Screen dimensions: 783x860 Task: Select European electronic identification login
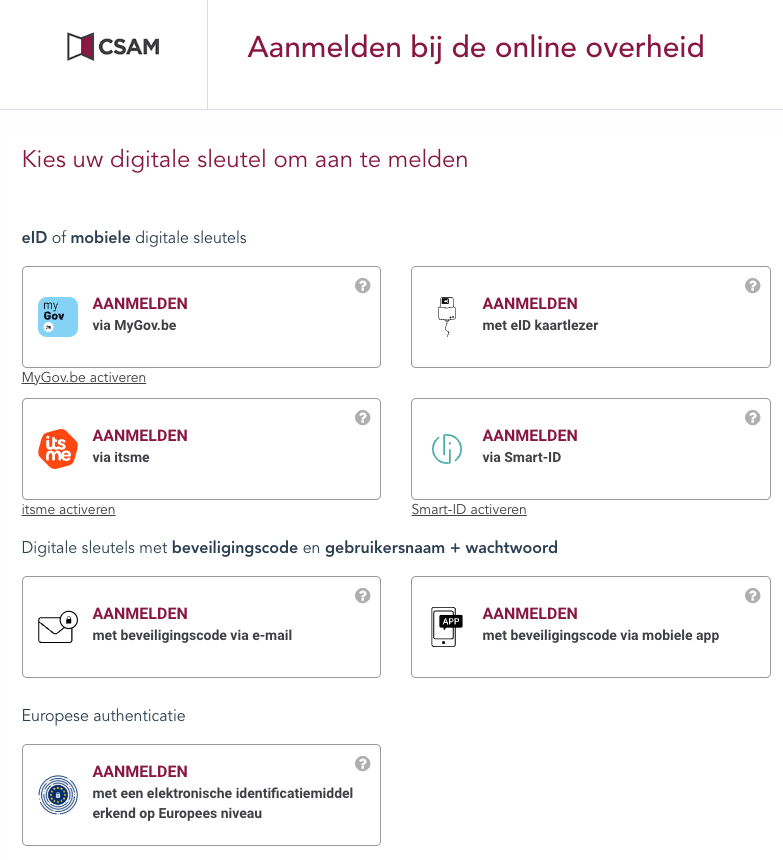click(200, 794)
